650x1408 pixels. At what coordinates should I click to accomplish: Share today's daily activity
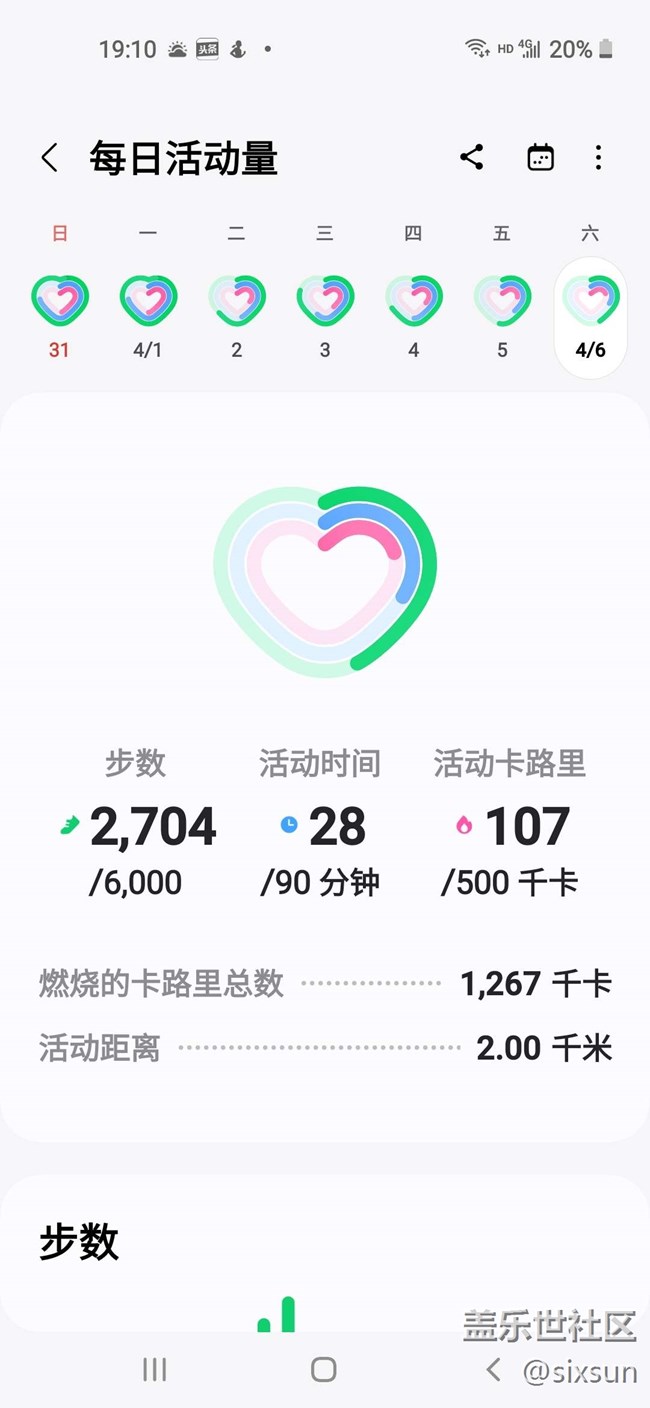[x=472, y=157]
